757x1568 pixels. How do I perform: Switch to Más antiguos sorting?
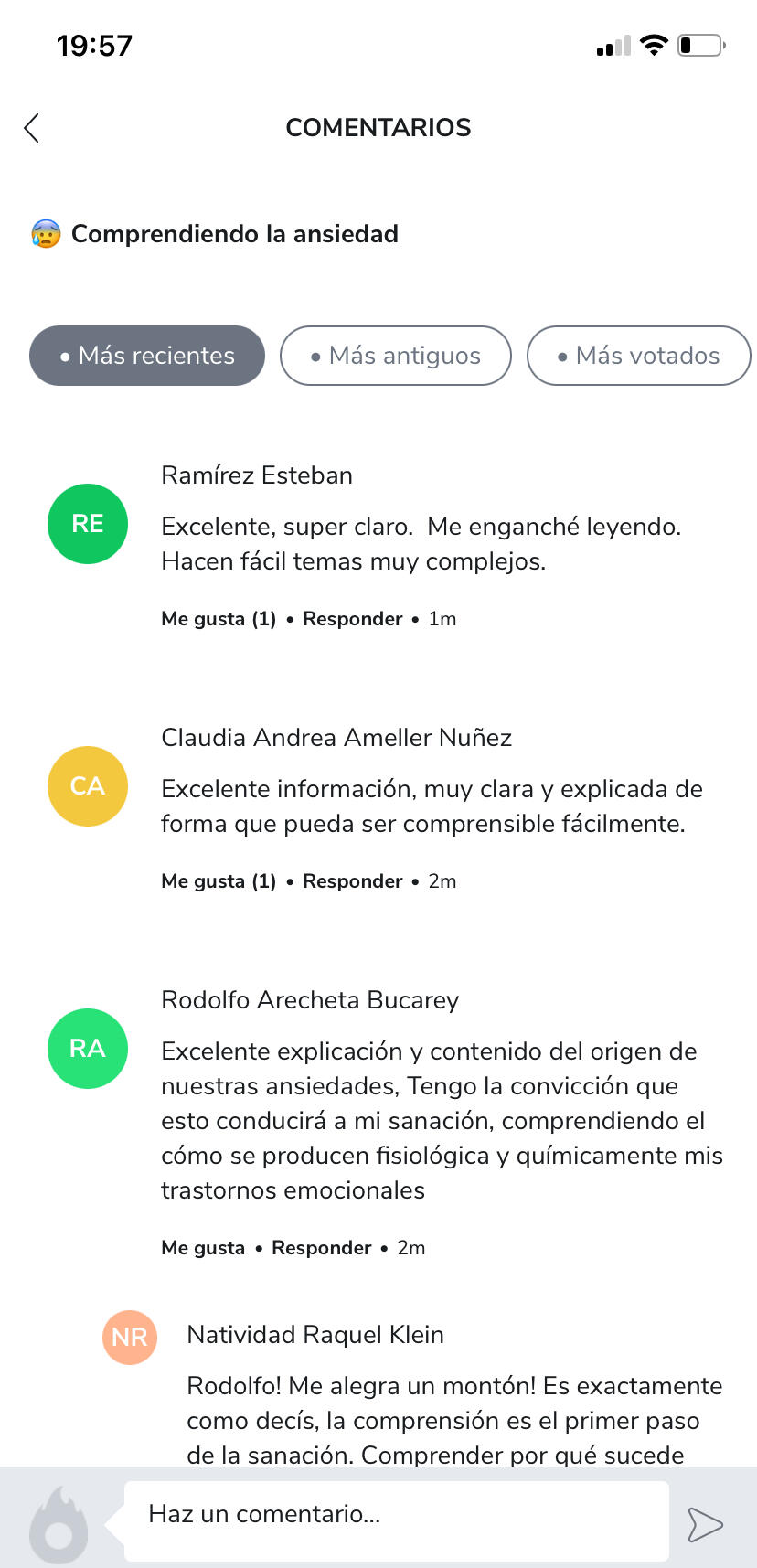pos(395,356)
